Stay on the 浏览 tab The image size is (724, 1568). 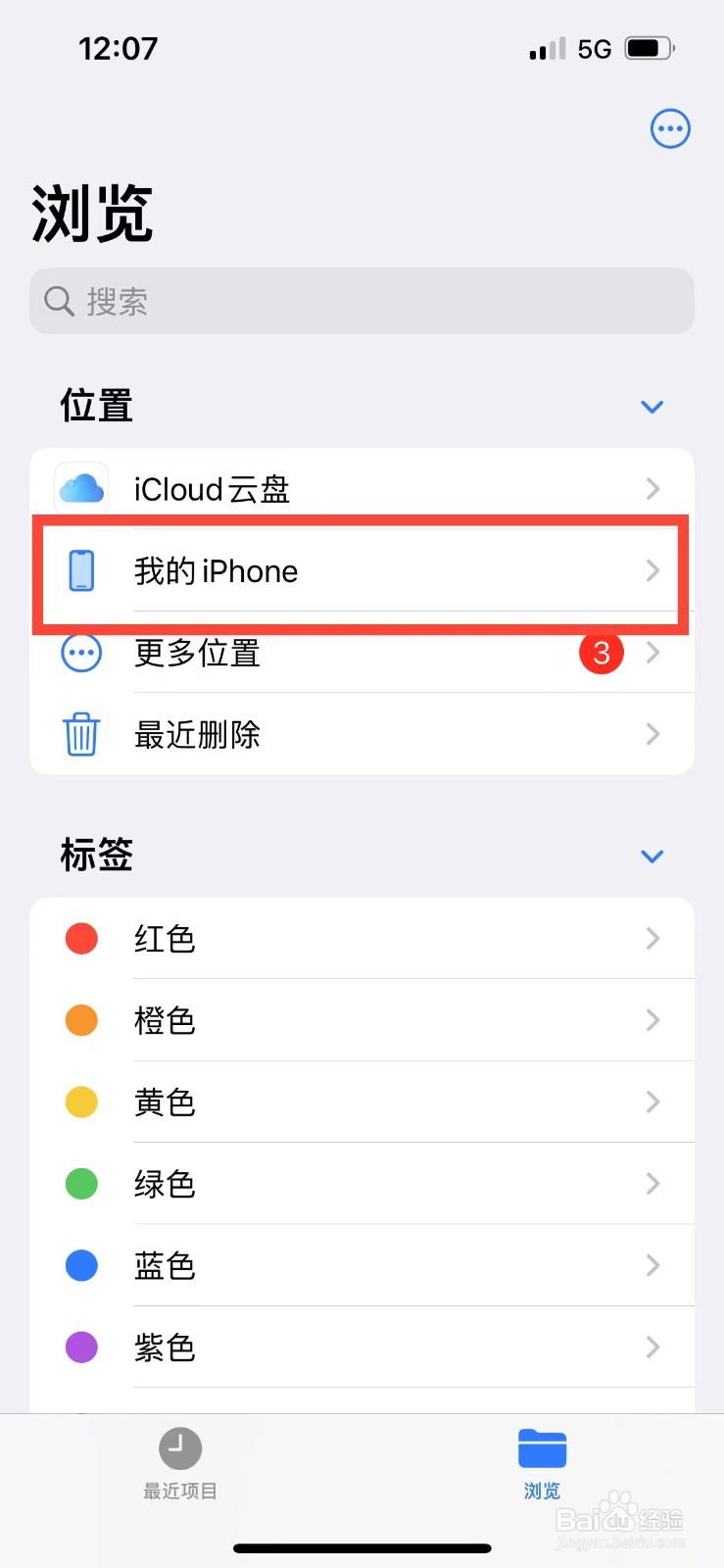[542, 1465]
